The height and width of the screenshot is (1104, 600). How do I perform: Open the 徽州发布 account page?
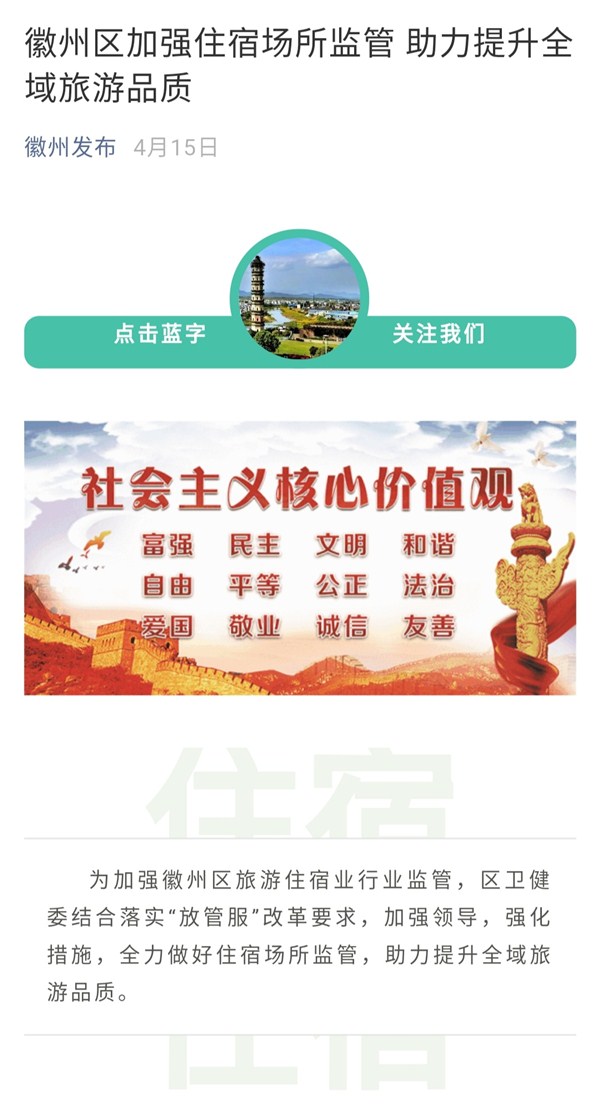coord(70,148)
